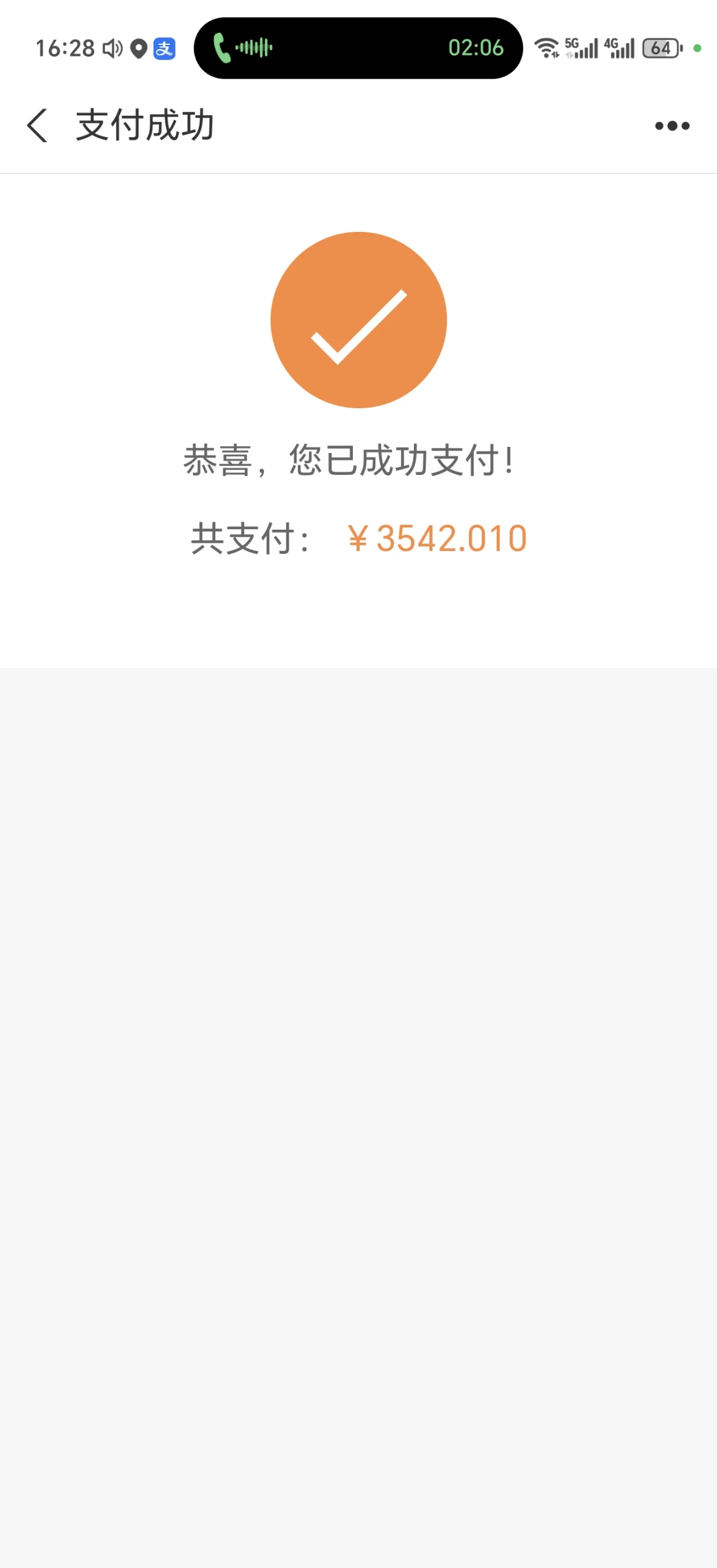Return to the ongoing call pill
Screen dimensions: 717x1568
click(x=358, y=48)
